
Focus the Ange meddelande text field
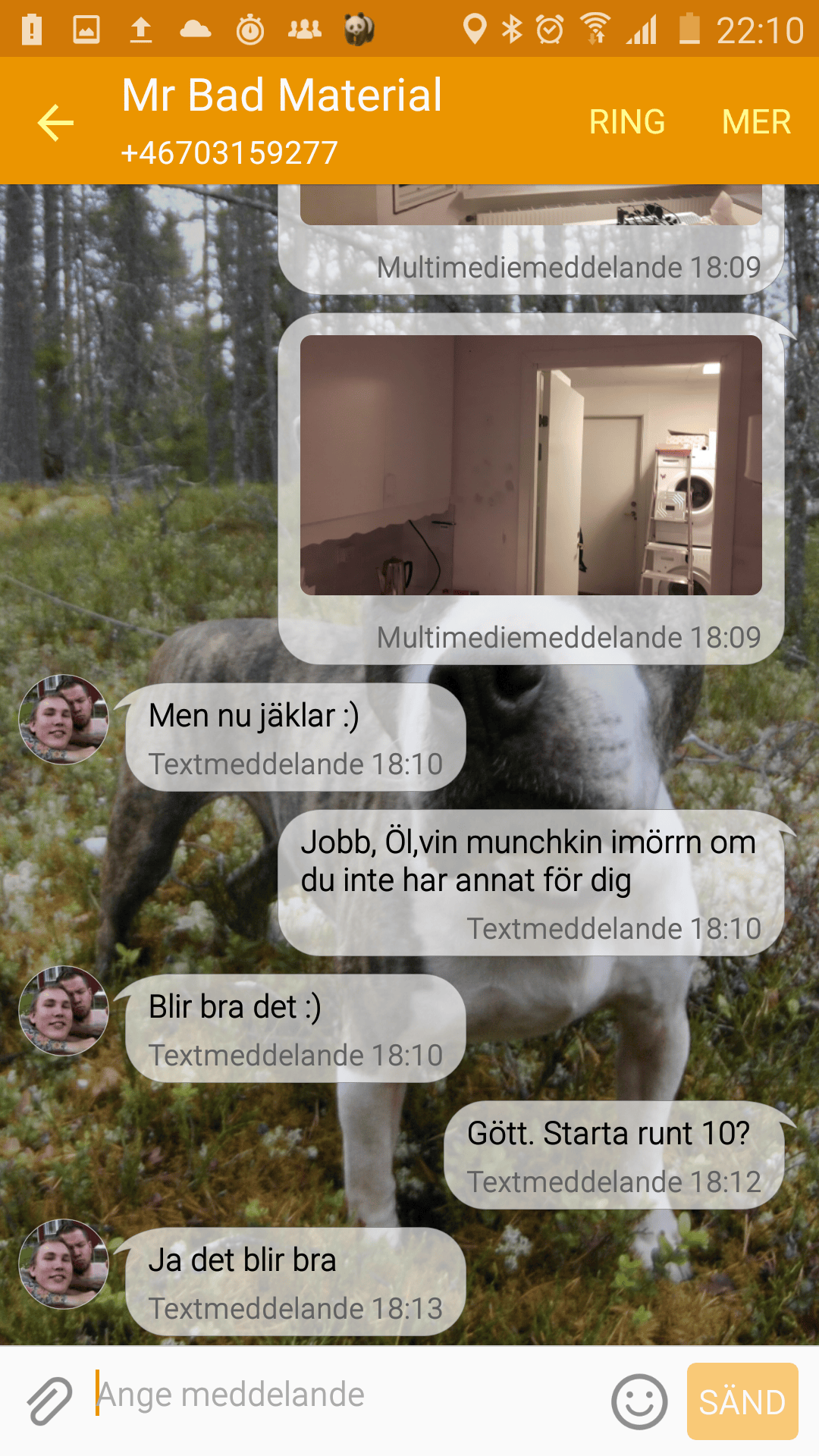tap(349, 1394)
